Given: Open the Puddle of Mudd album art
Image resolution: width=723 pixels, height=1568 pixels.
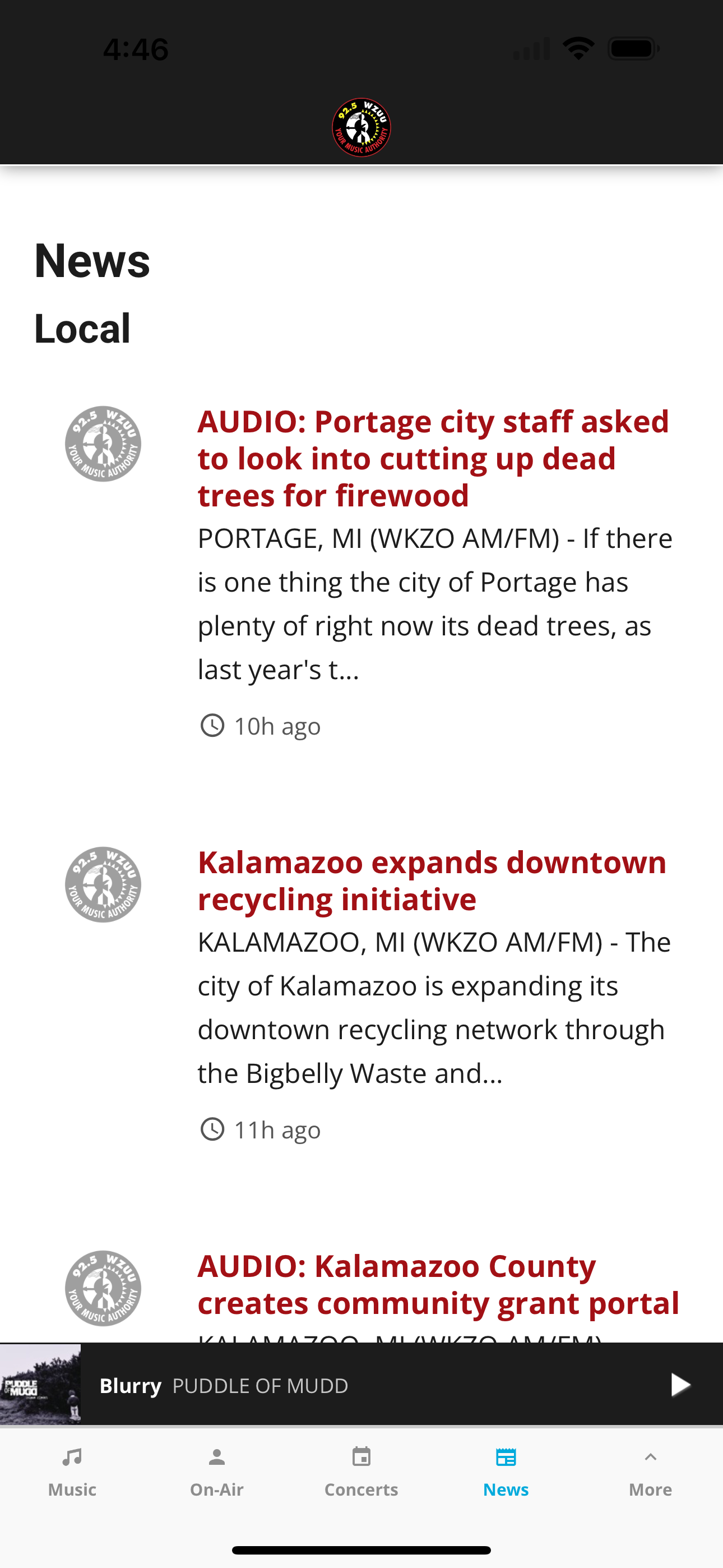Looking at the screenshot, I should (x=40, y=1385).
